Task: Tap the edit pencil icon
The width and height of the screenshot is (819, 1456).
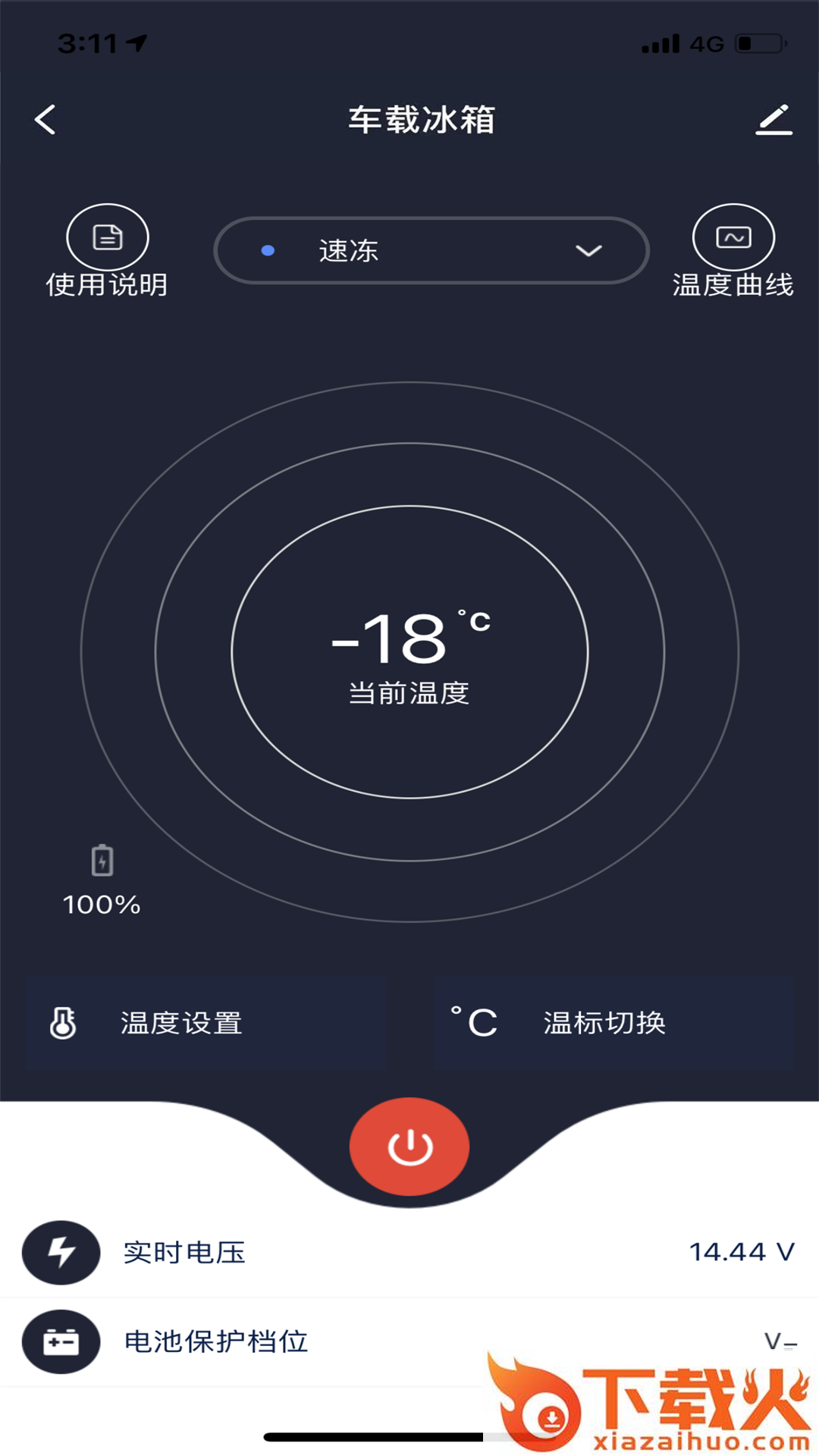Action: 773,120
